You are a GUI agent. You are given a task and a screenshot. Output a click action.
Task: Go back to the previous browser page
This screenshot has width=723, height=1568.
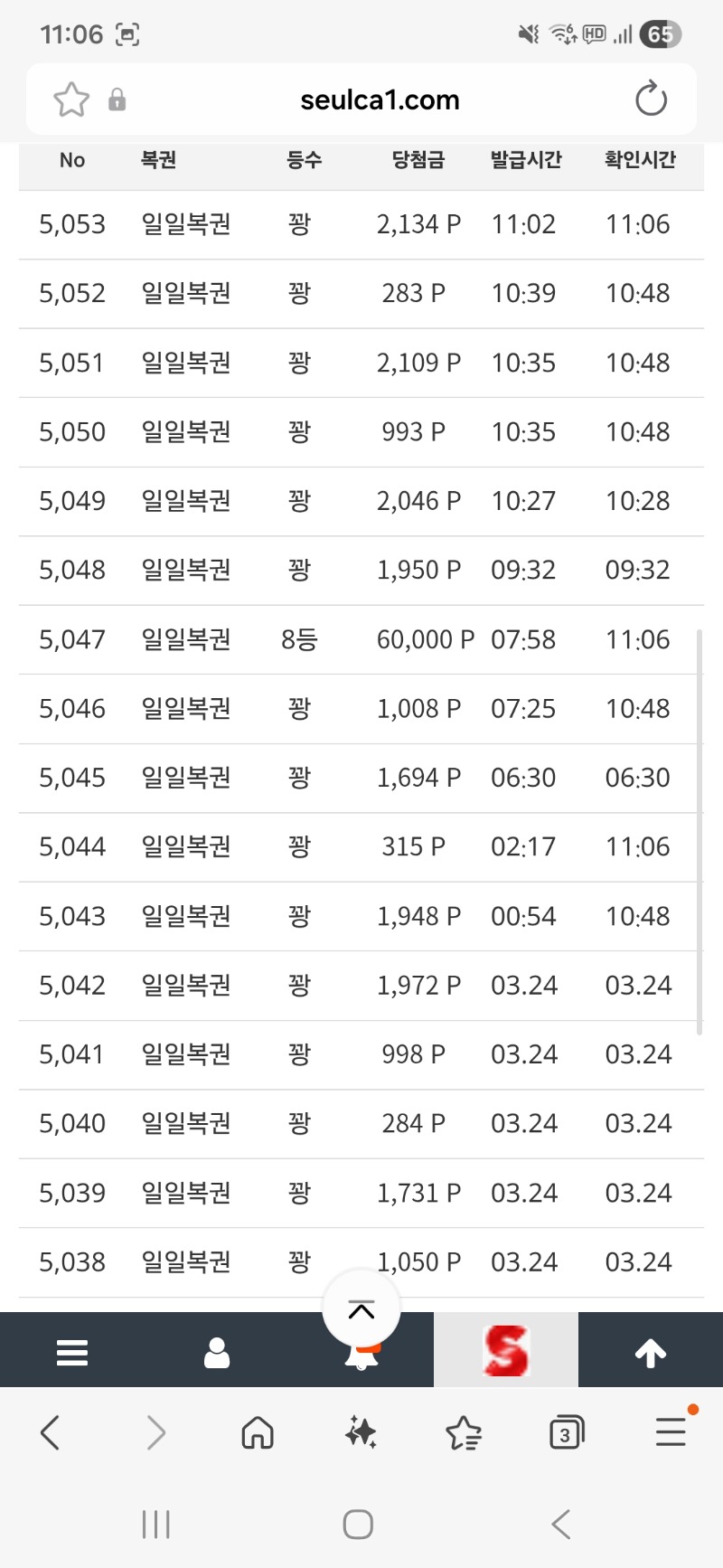[x=51, y=1433]
